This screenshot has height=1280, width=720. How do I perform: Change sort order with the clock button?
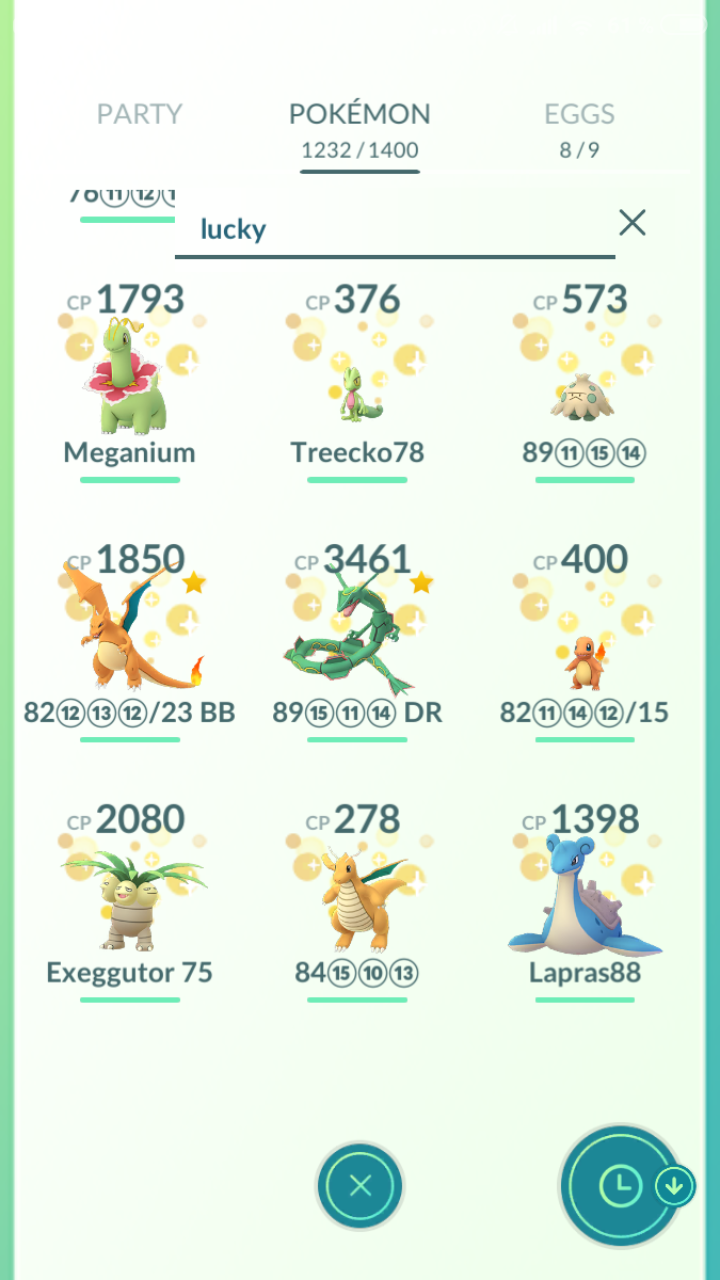click(620, 1186)
